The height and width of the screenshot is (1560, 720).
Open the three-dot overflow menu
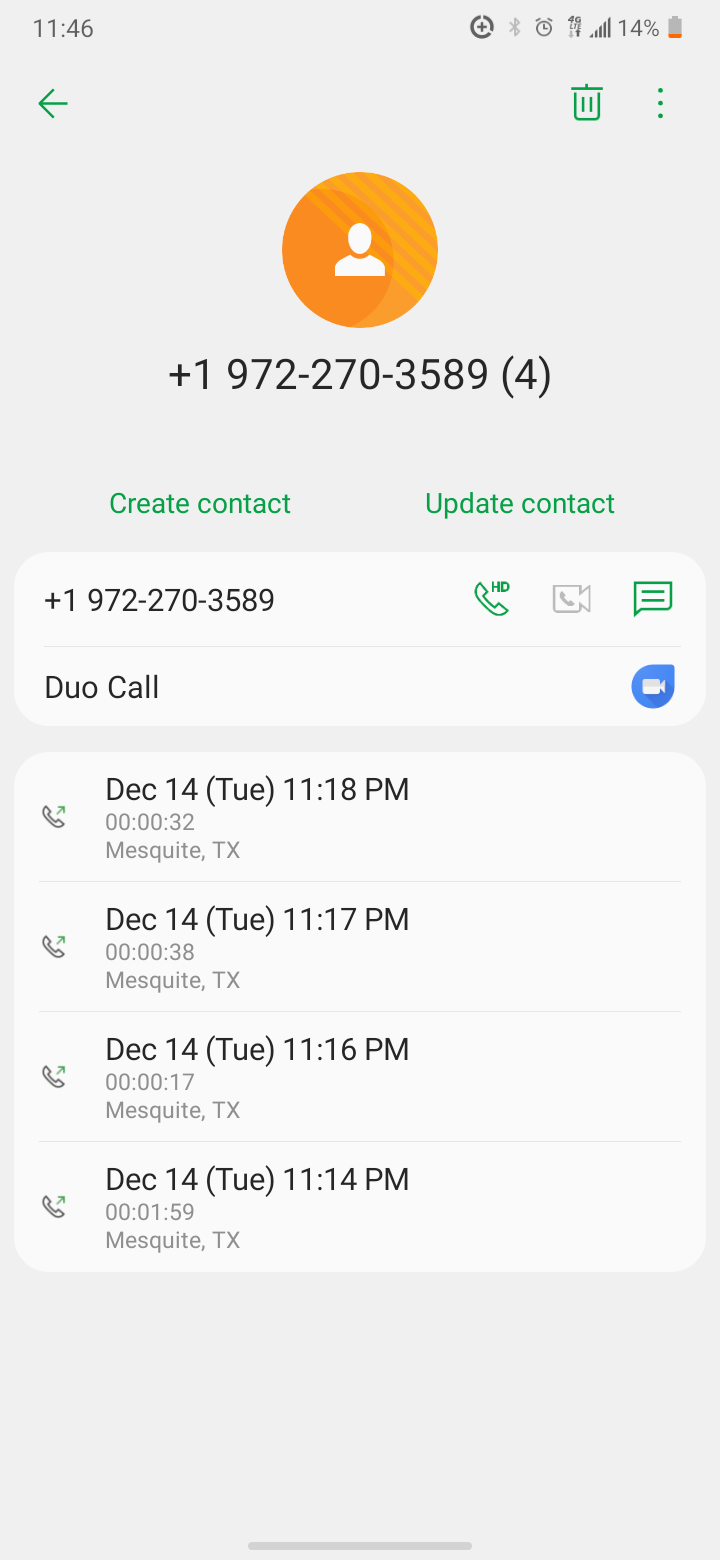(x=660, y=103)
